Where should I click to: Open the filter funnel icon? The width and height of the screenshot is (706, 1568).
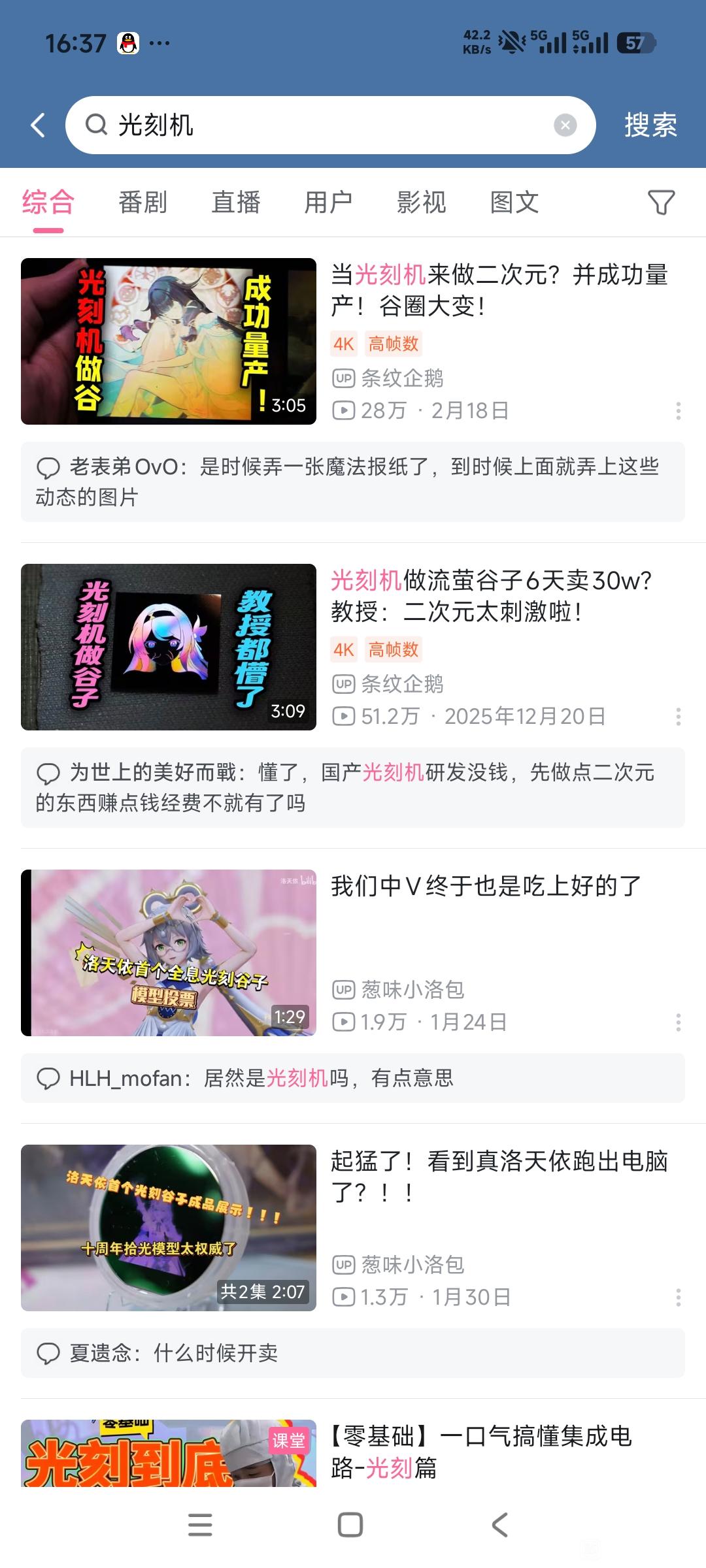[661, 203]
